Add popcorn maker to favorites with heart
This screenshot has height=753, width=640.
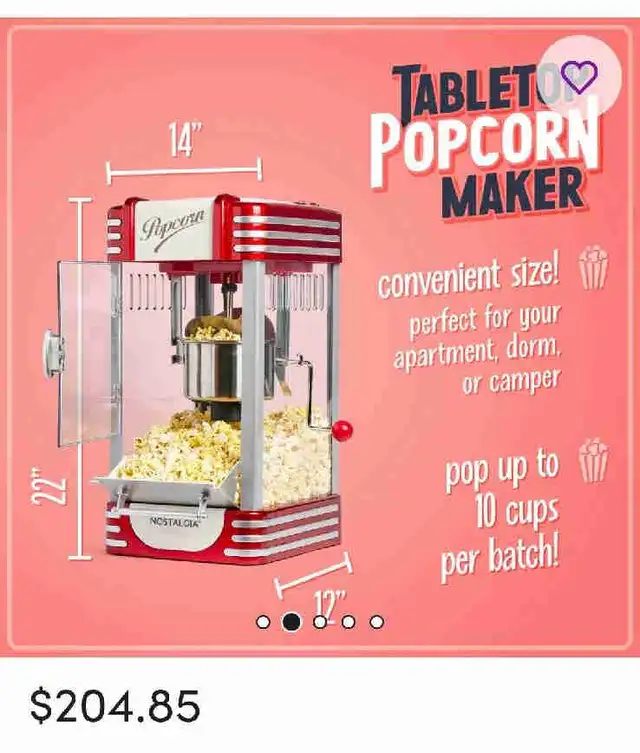click(x=579, y=72)
